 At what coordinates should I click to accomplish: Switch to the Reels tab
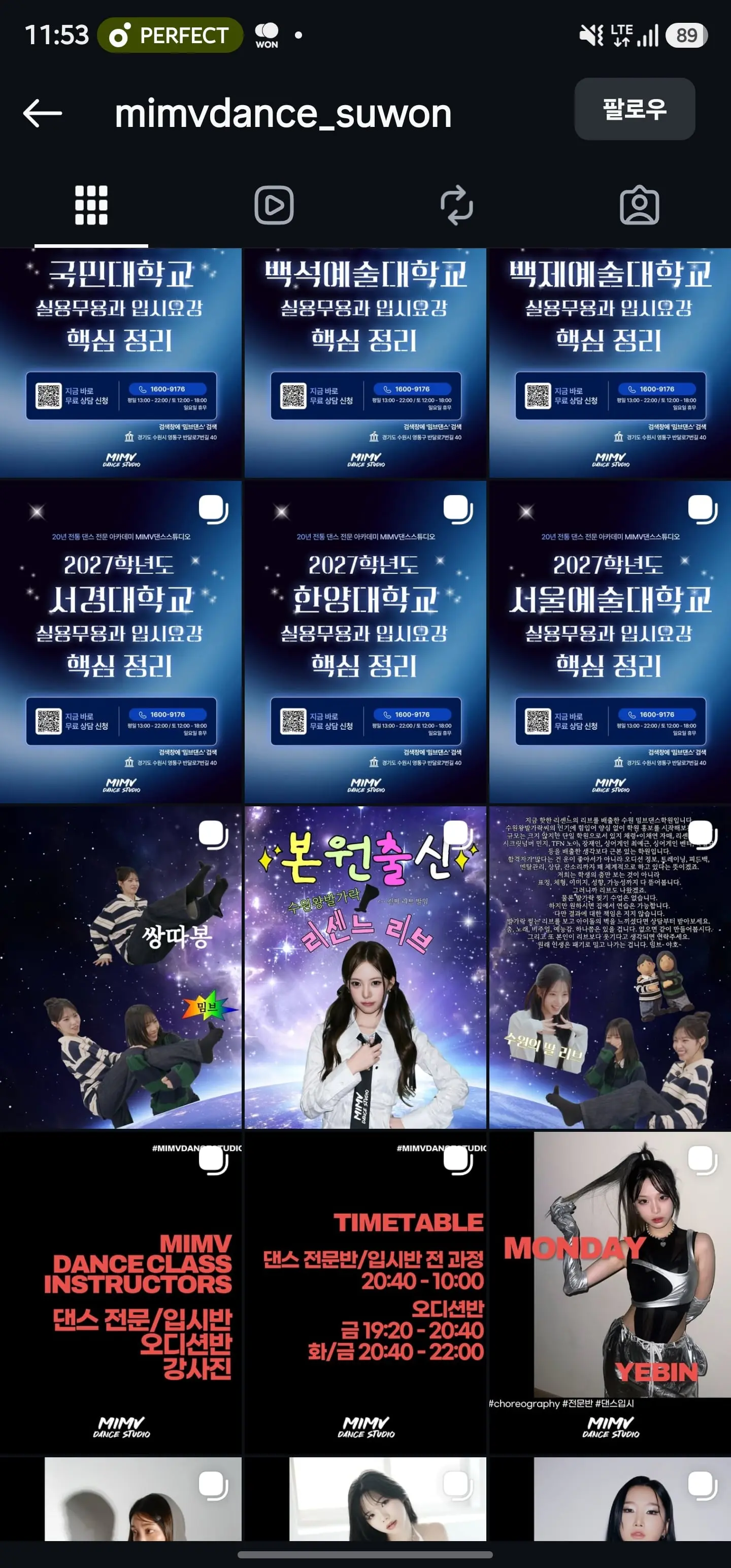coord(274,206)
